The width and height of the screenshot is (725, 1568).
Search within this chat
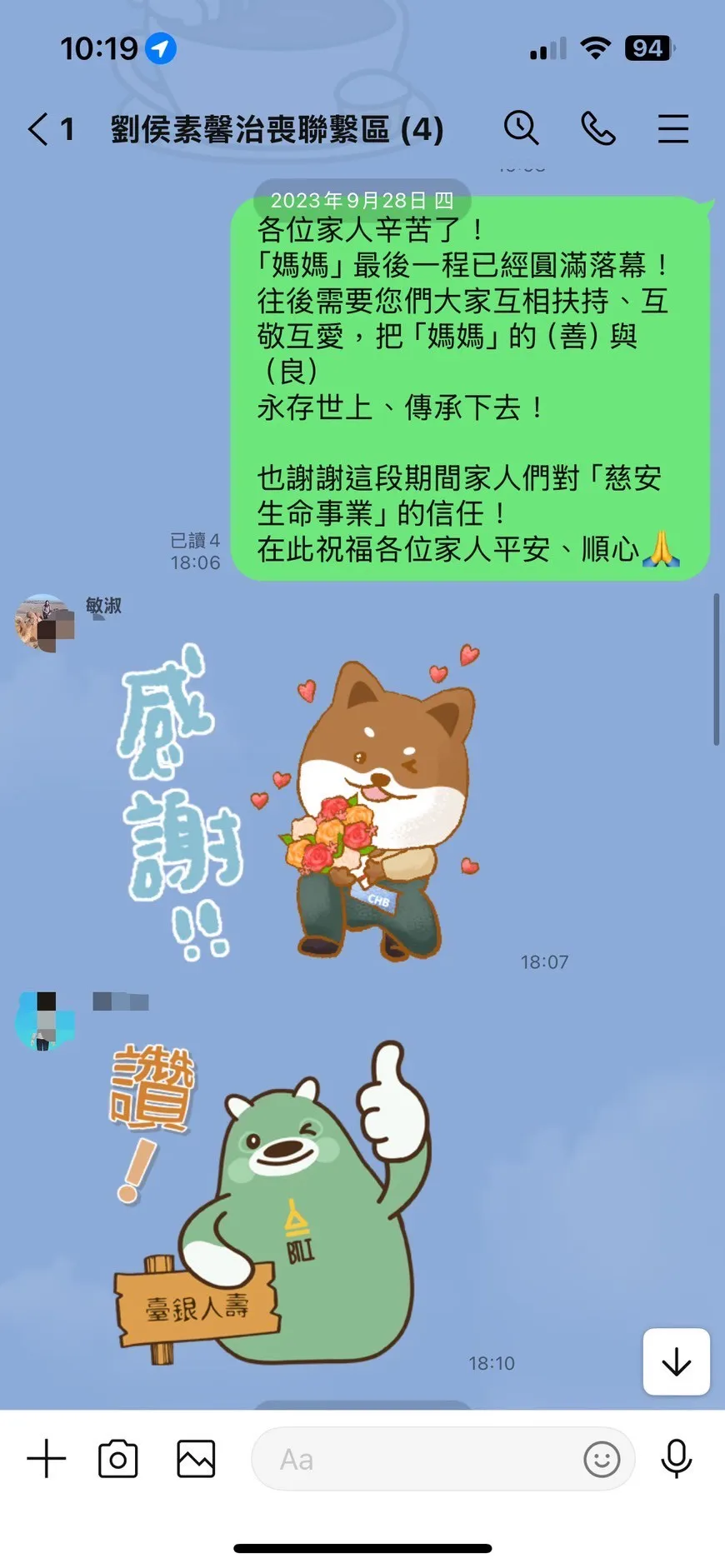522,129
